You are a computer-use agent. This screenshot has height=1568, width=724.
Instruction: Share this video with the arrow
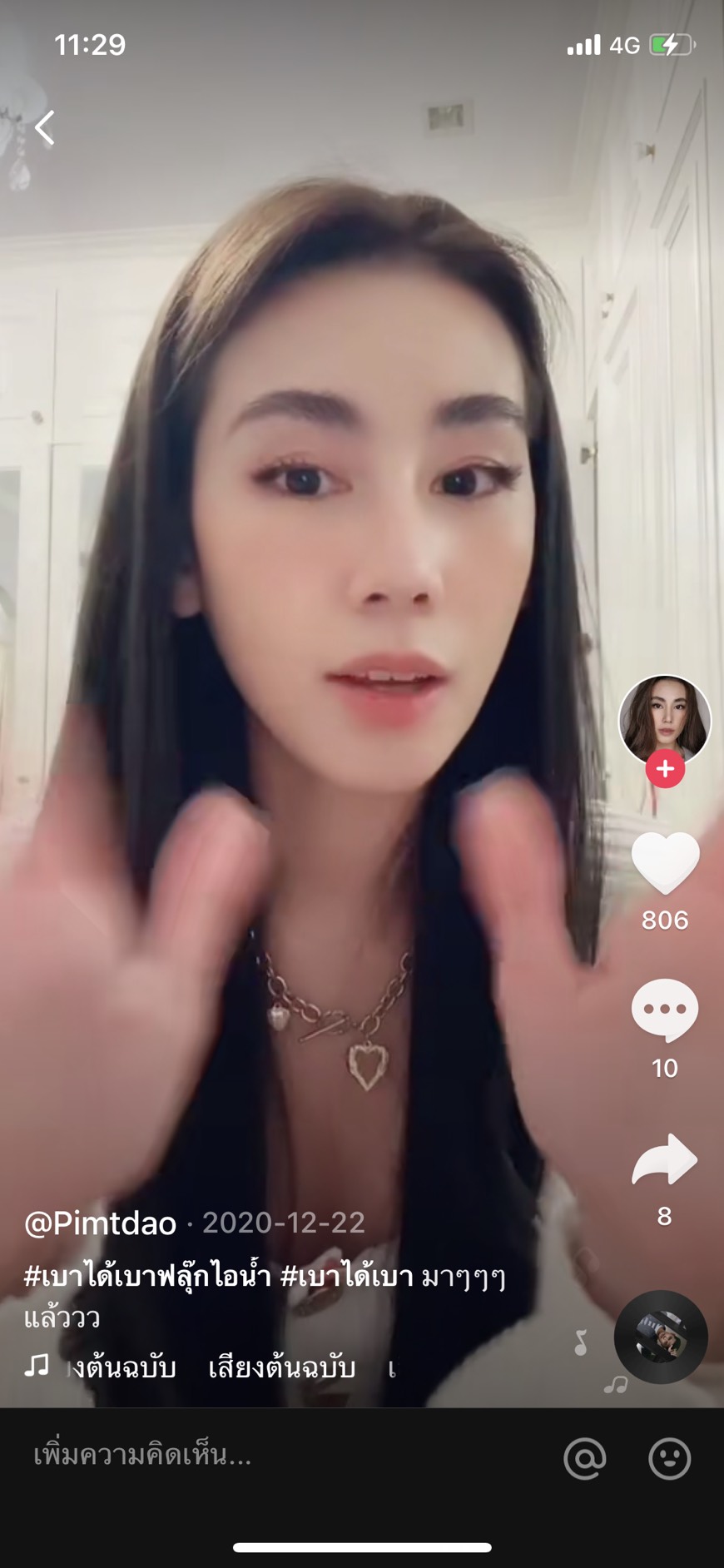tap(664, 1159)
